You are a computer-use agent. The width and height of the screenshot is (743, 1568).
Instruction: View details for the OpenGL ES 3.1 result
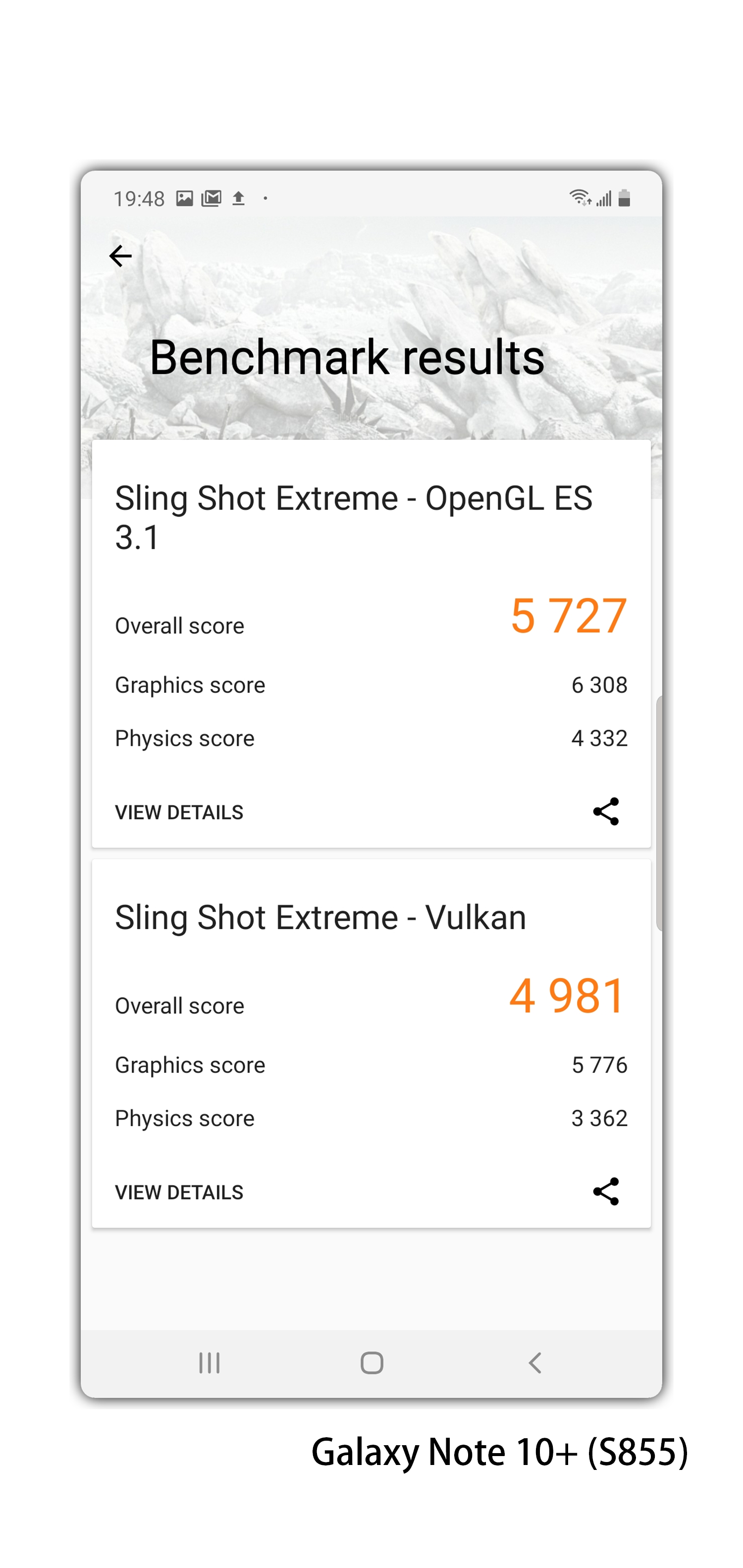tap(179, 813)
